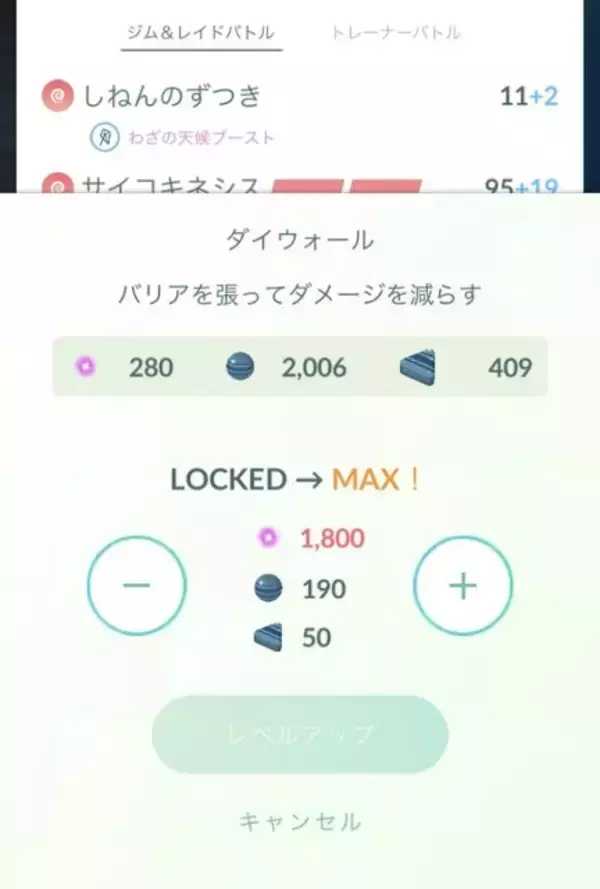Confirm with the レベルアップ button
Image resolution: width=600 pixels, height=889 pixels.
(x=299, y=735)
